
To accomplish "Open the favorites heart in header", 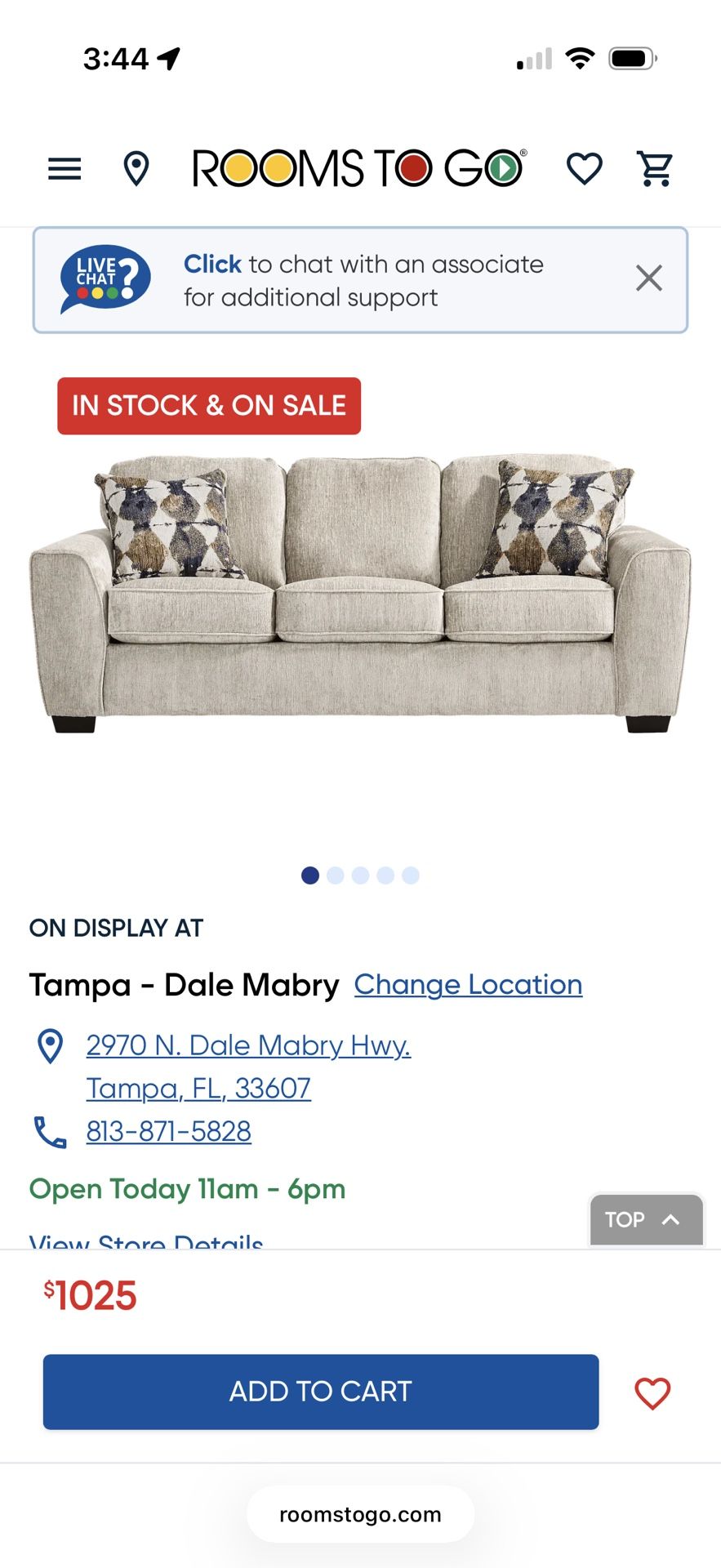I will point(585,169).
